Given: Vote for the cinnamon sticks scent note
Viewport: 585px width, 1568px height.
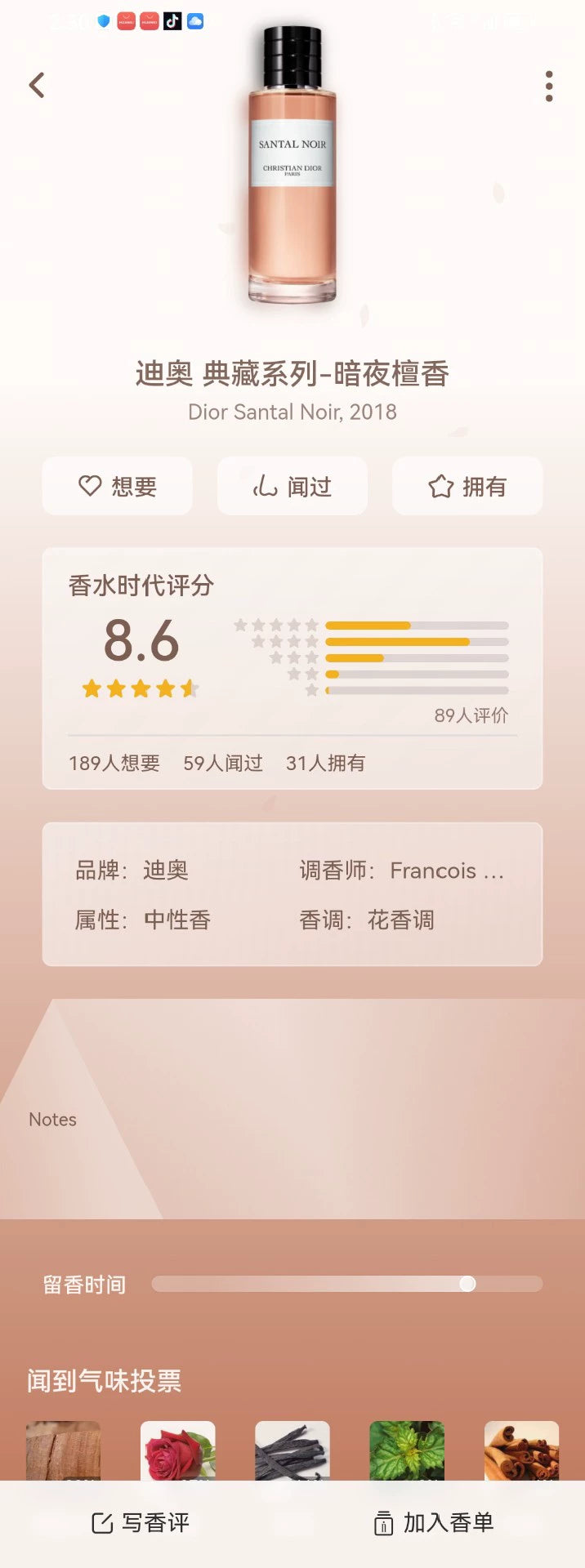Looking at the screenshot, I should pyautogui.click(x=521, y=1452).
